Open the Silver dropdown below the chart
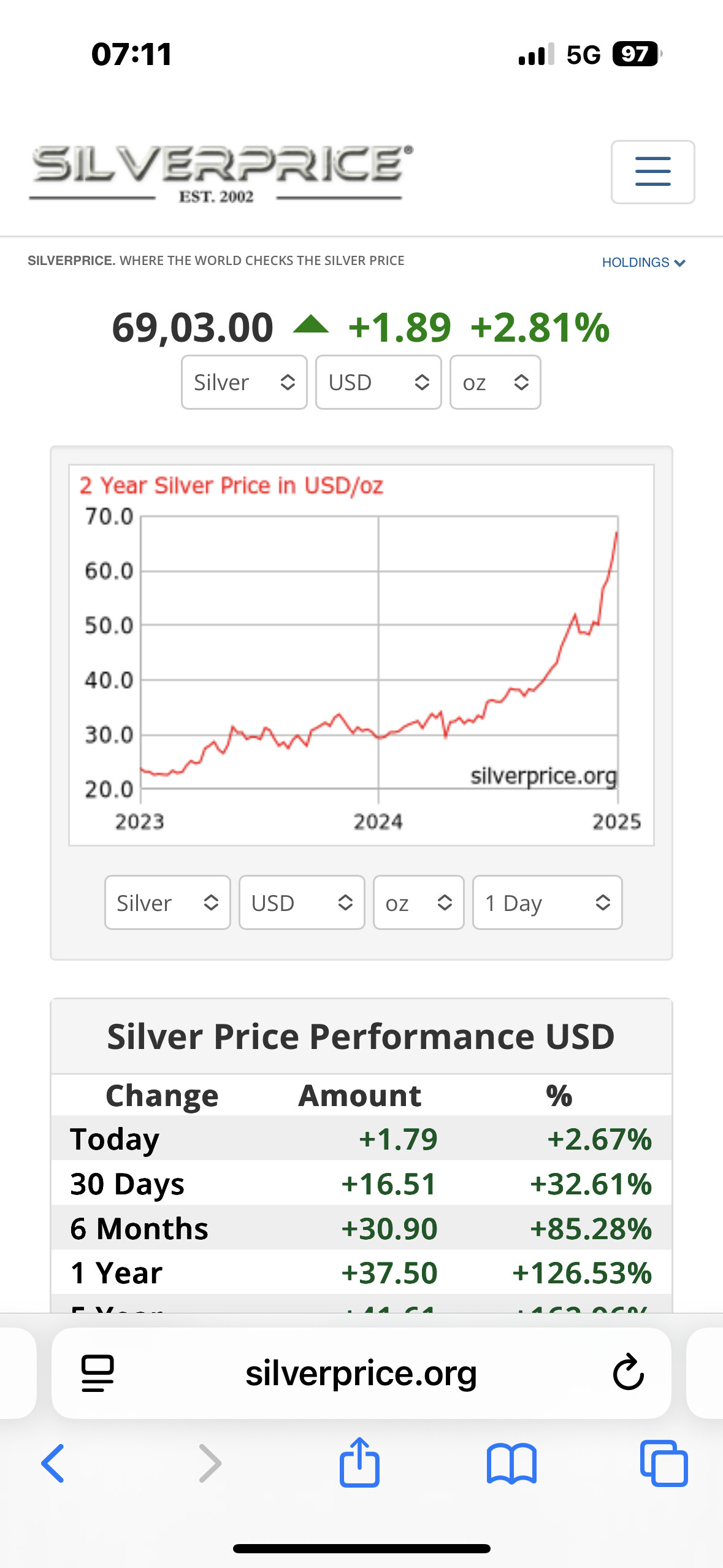This screenshot has height=1568, width=723. [167, 902]
